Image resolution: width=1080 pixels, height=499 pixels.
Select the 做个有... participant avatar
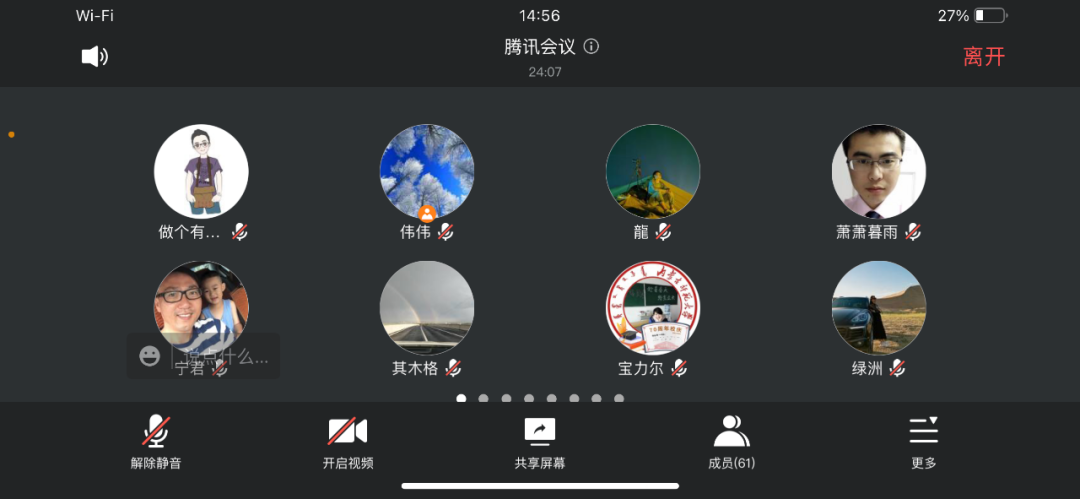(201, 171)
